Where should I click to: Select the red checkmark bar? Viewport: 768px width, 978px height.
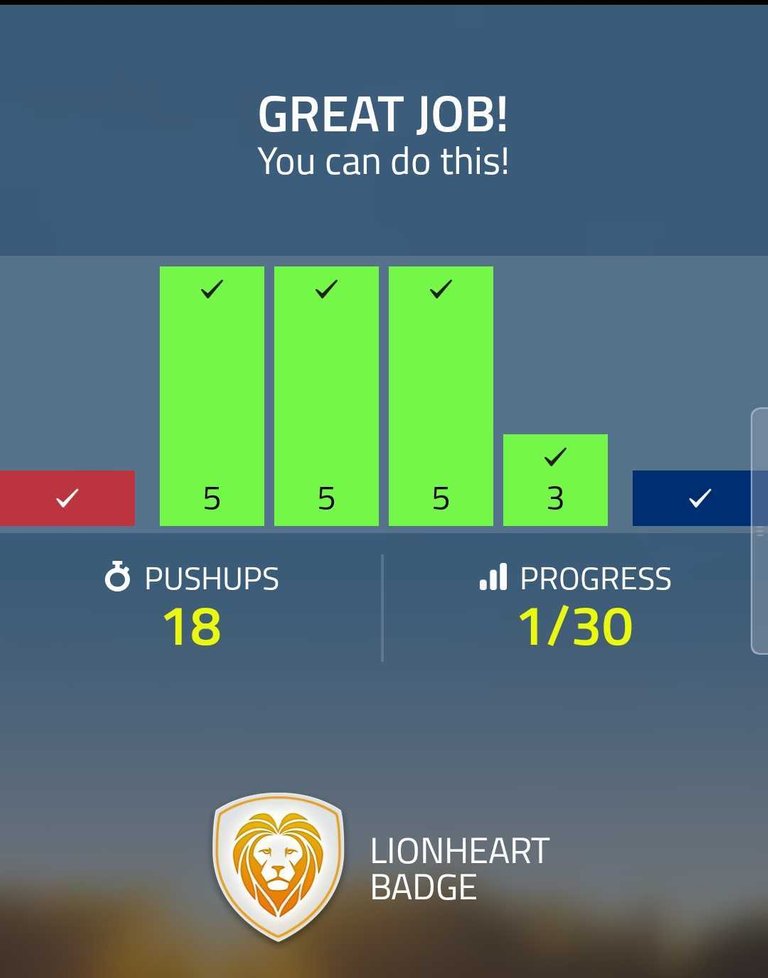pos(67,498)
